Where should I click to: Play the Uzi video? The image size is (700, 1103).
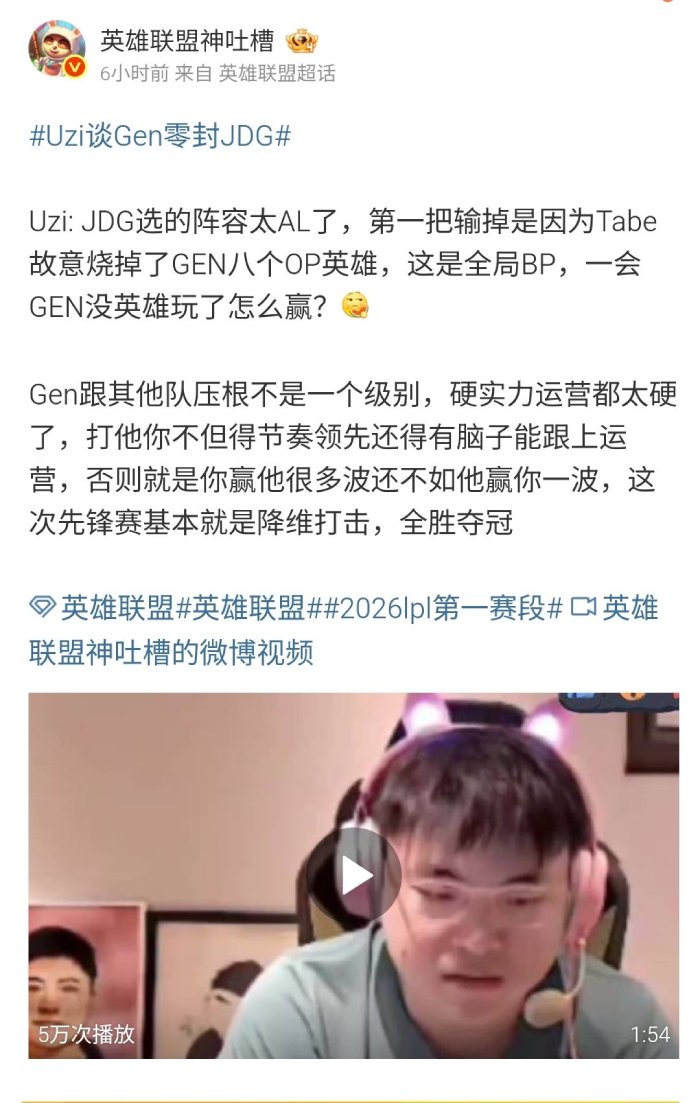click(x=353, y=876)
